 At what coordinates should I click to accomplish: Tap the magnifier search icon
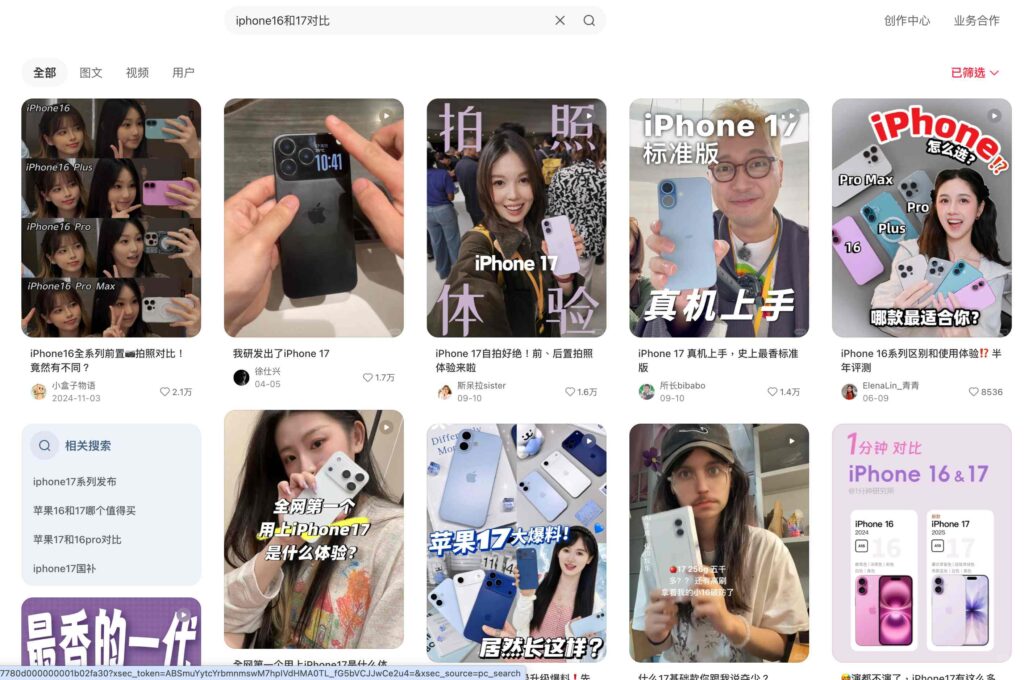point(589,20)
